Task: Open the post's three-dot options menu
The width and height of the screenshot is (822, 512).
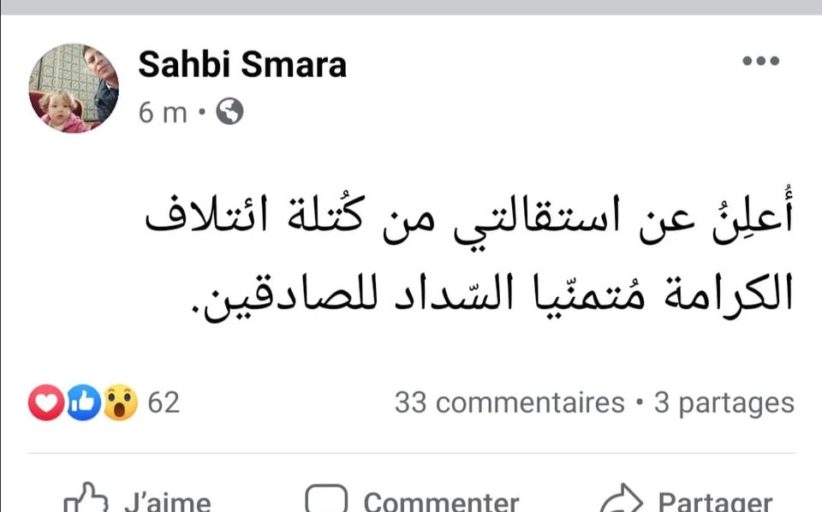Action: pos(760,62)
